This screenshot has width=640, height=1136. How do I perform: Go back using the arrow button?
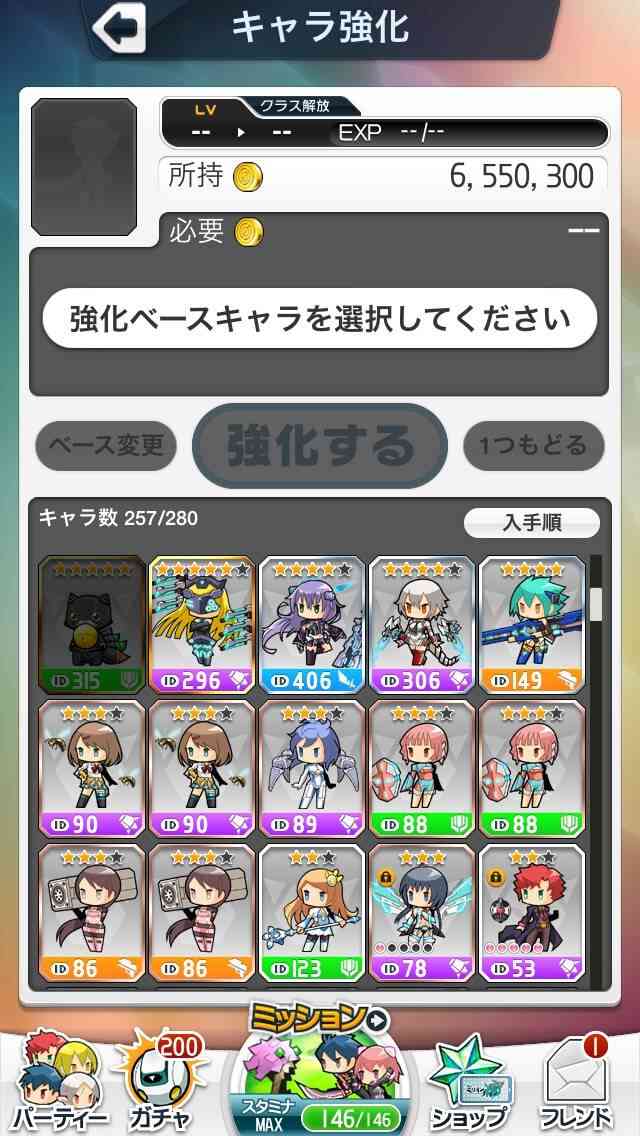point(120,27)
